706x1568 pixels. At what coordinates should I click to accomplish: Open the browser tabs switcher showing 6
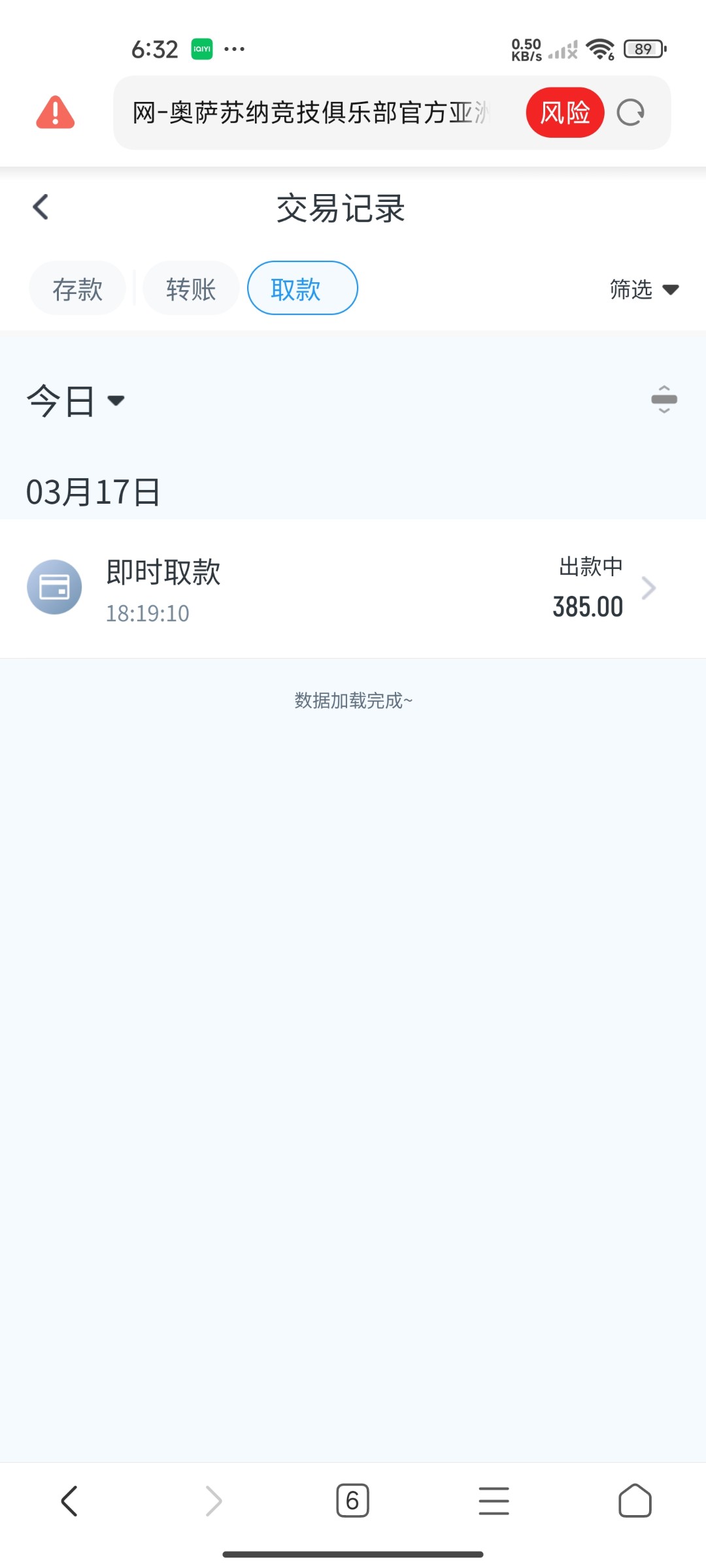352,1501
